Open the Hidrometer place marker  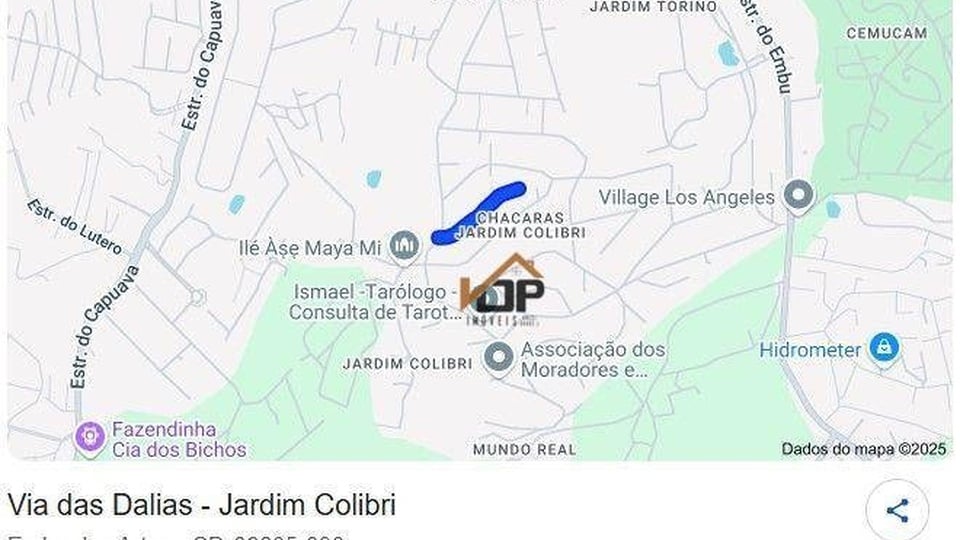pos(883,348)
